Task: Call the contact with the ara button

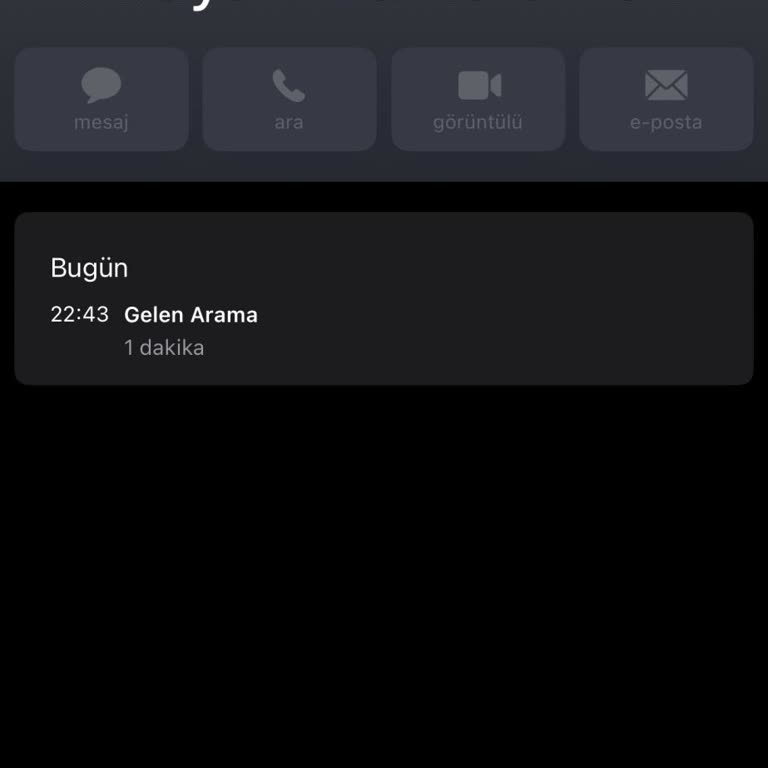Action: click(289, 99)
